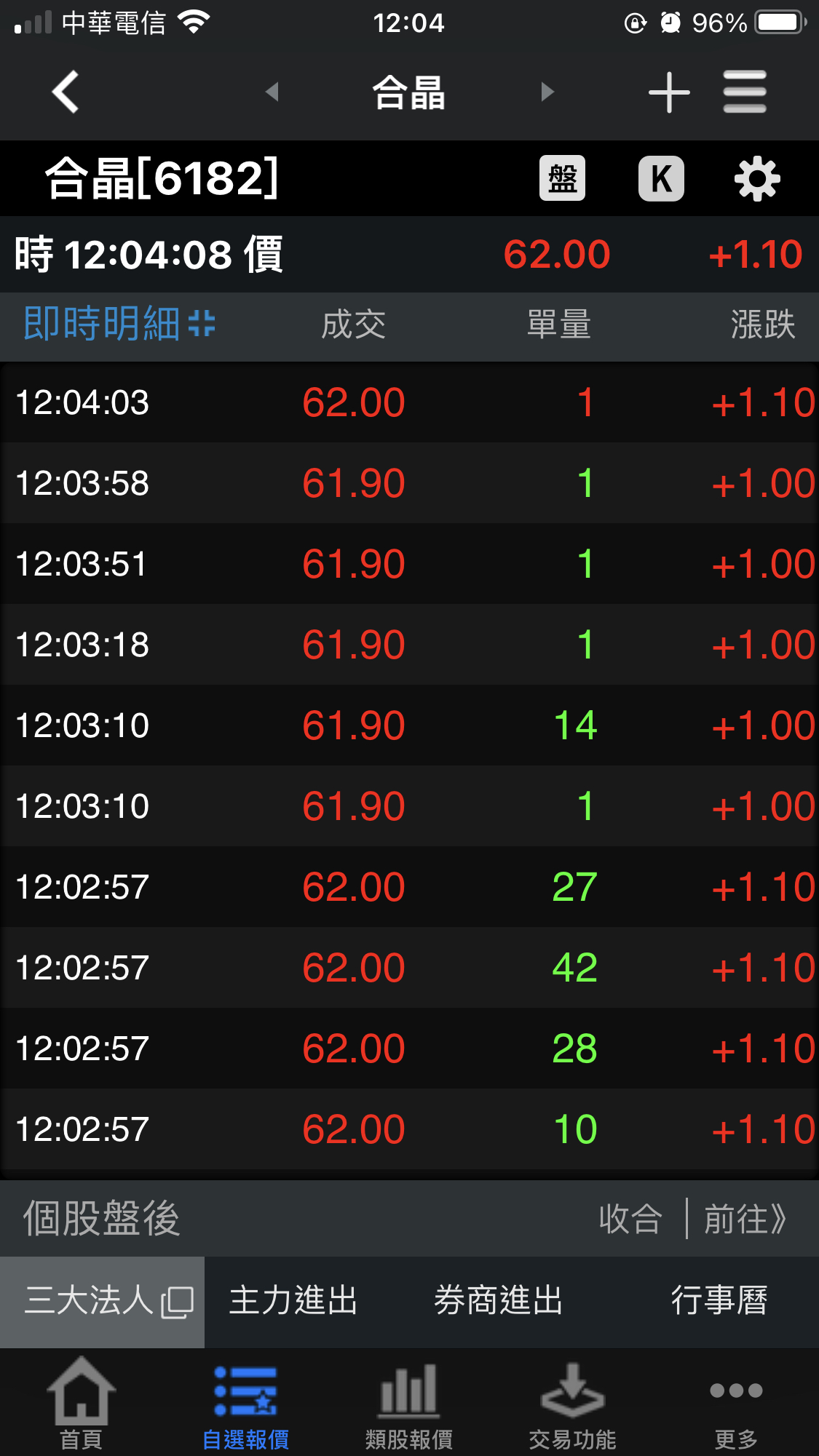Select the 行事曆 tab
The width and height of the screenshot is (819, 1456).
tap(719, 1302)
